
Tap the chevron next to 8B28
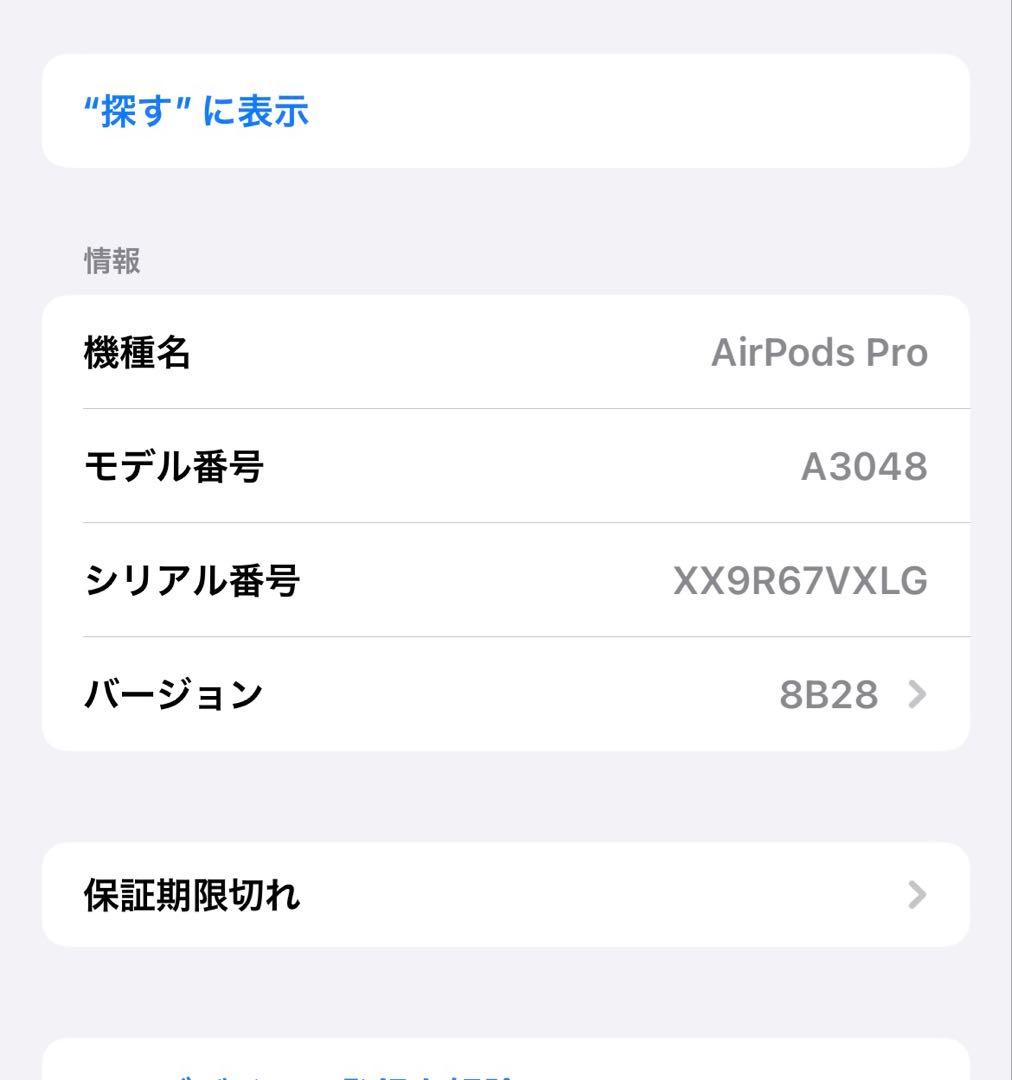916,694
